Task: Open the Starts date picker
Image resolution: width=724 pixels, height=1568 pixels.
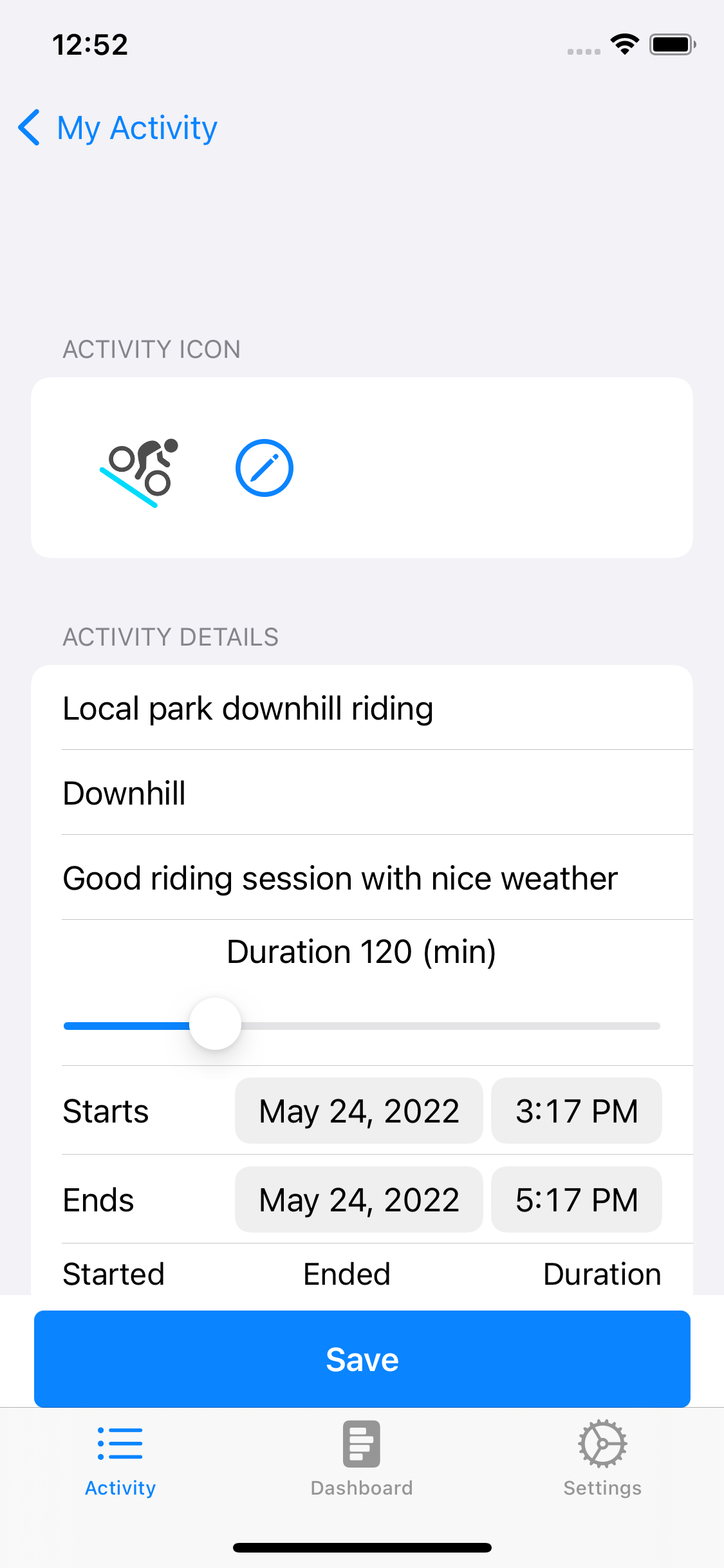Action: 358,1111
